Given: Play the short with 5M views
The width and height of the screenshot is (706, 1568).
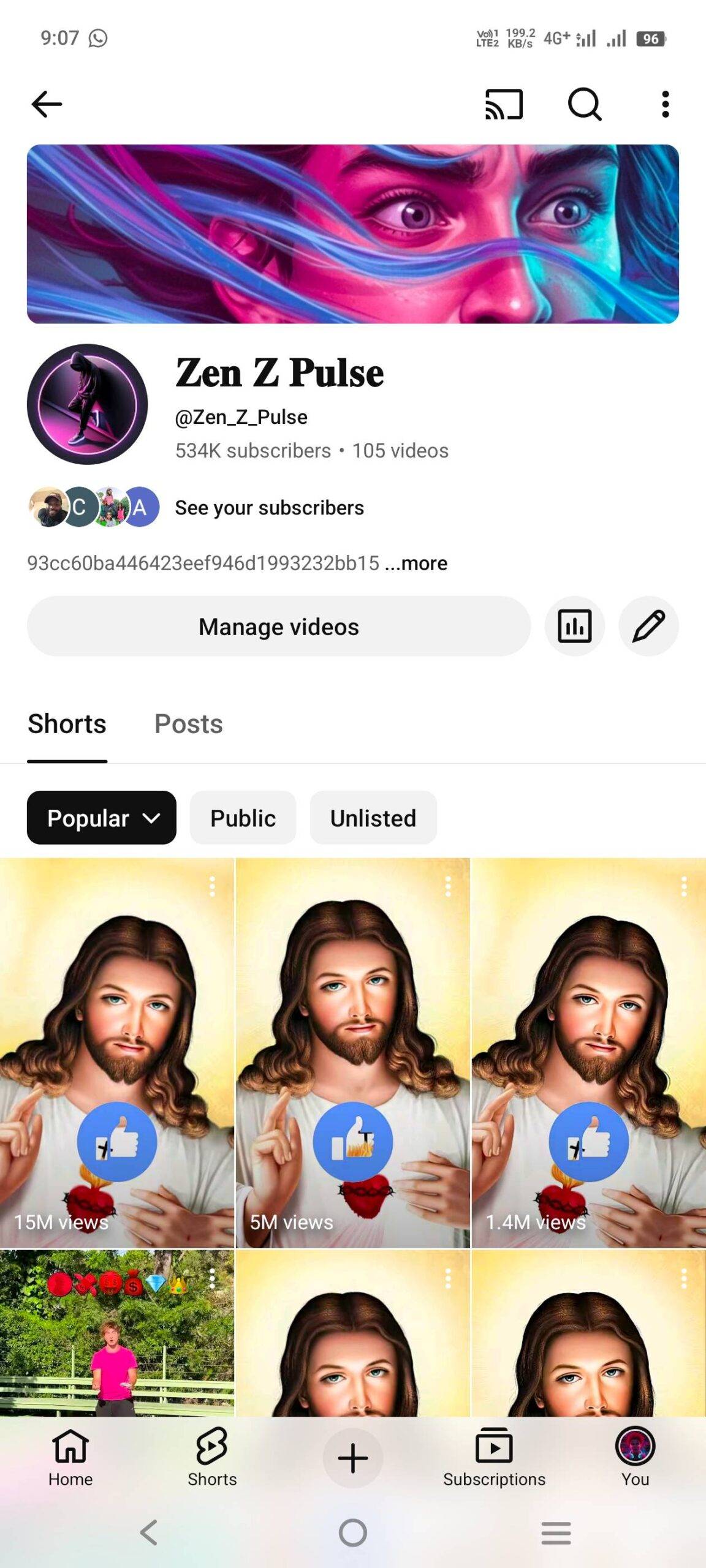Looking at the screenshot, I should (352, 1053).
